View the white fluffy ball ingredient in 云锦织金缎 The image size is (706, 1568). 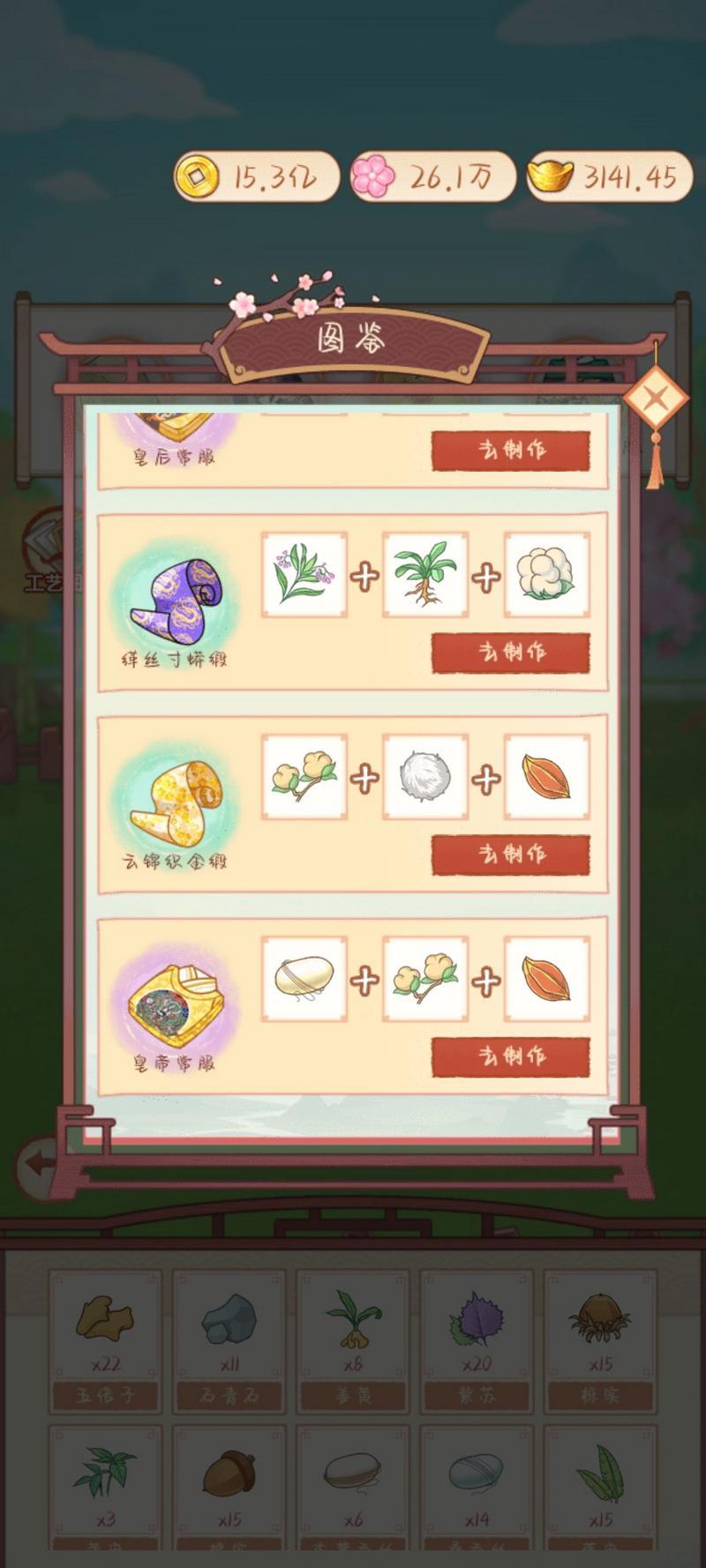[x=424, y=778]
